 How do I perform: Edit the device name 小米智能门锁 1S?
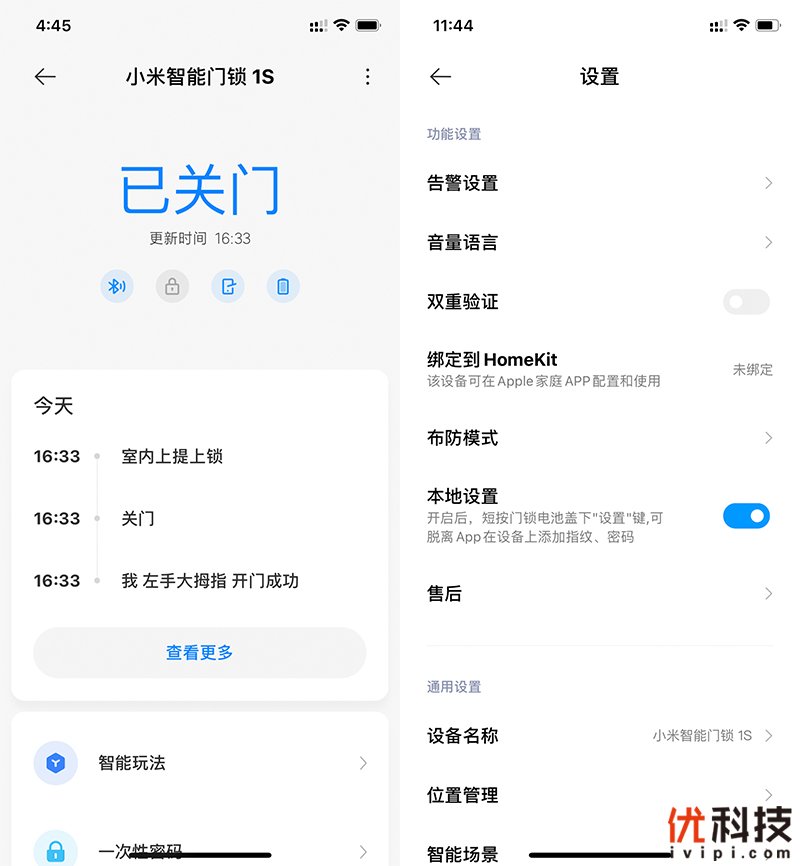[x=600, y=737]
